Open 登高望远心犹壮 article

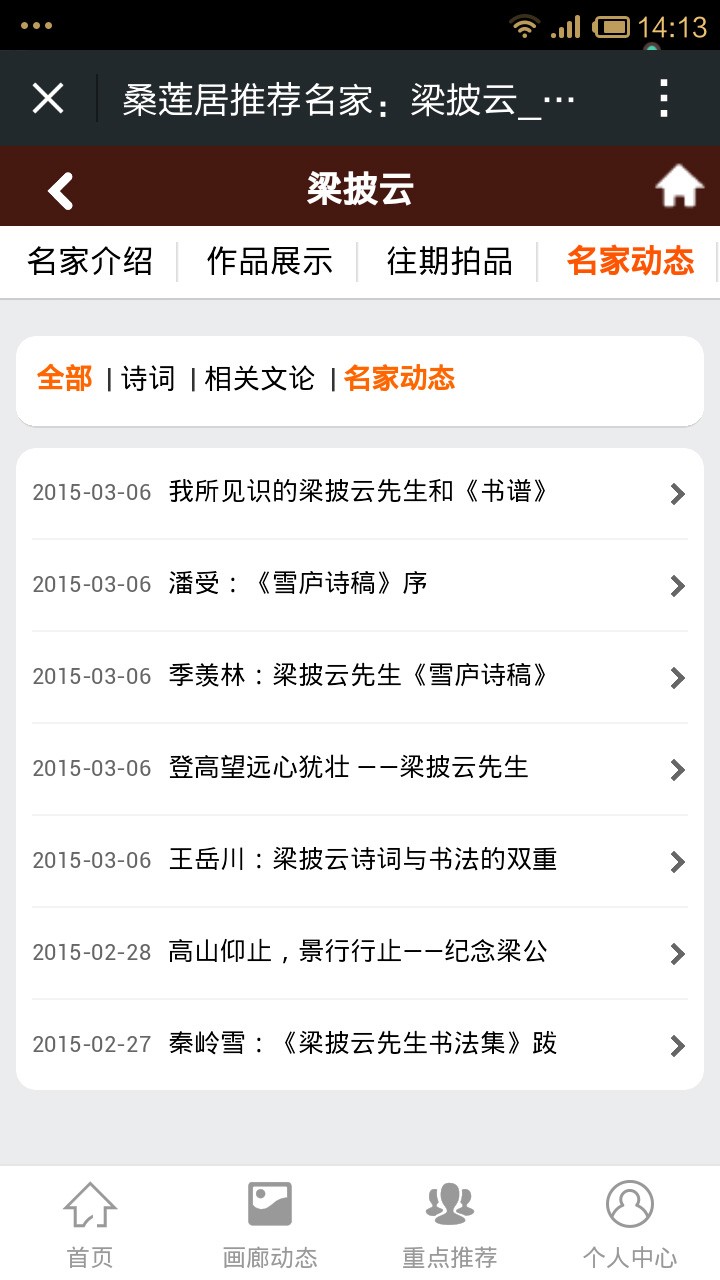click(x=360, y=769)
